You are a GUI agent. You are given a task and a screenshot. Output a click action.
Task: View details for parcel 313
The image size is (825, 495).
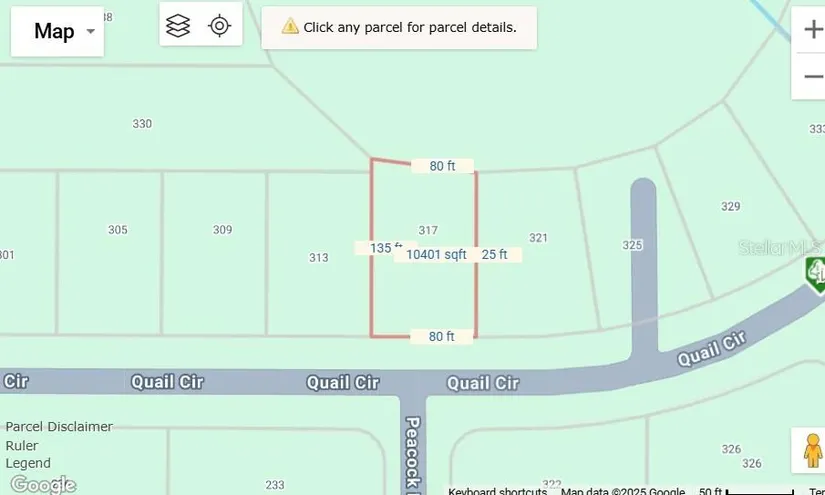(x=318, y=257)
